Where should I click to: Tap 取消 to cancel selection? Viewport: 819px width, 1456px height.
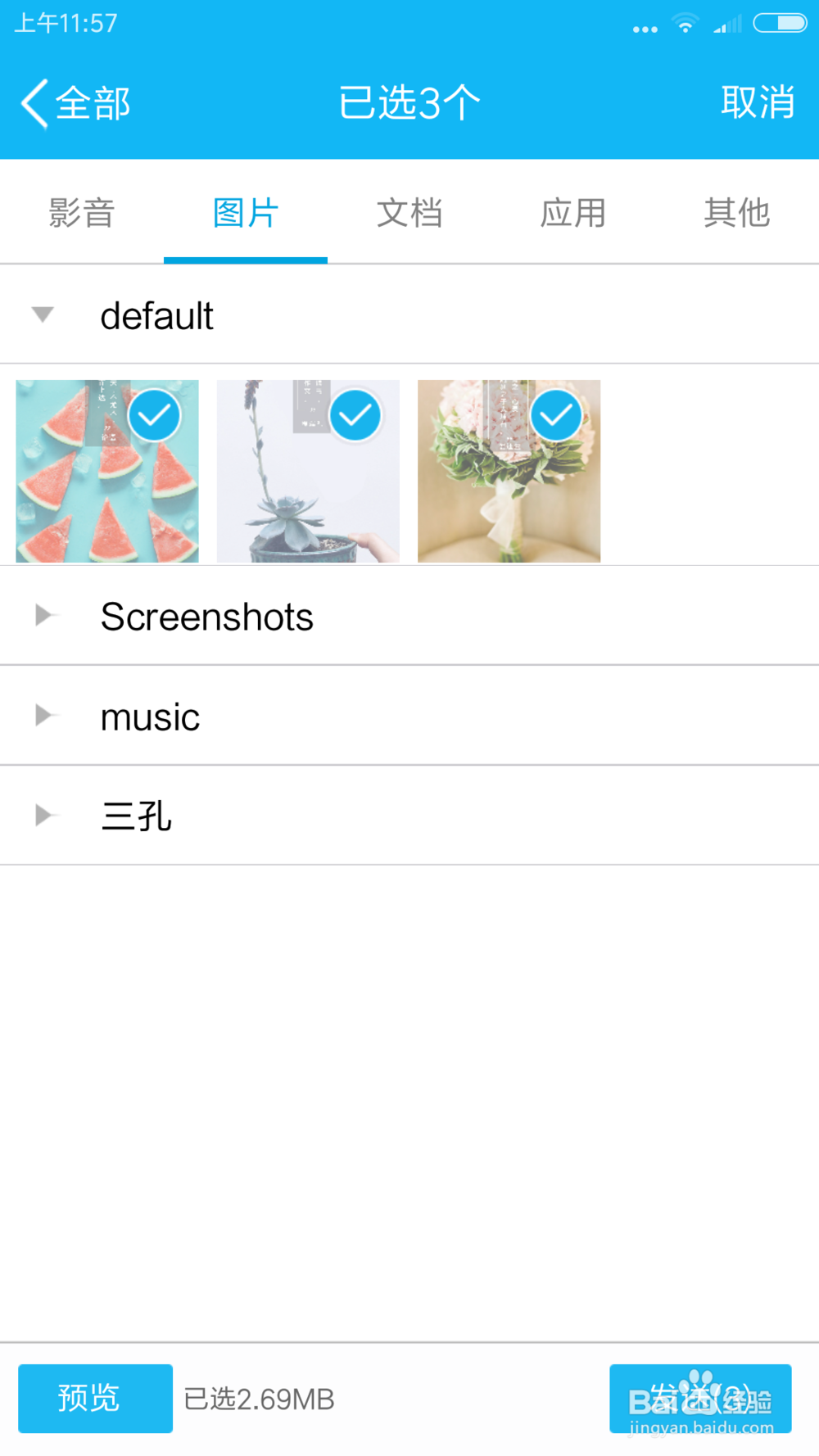tap(758, 102)
